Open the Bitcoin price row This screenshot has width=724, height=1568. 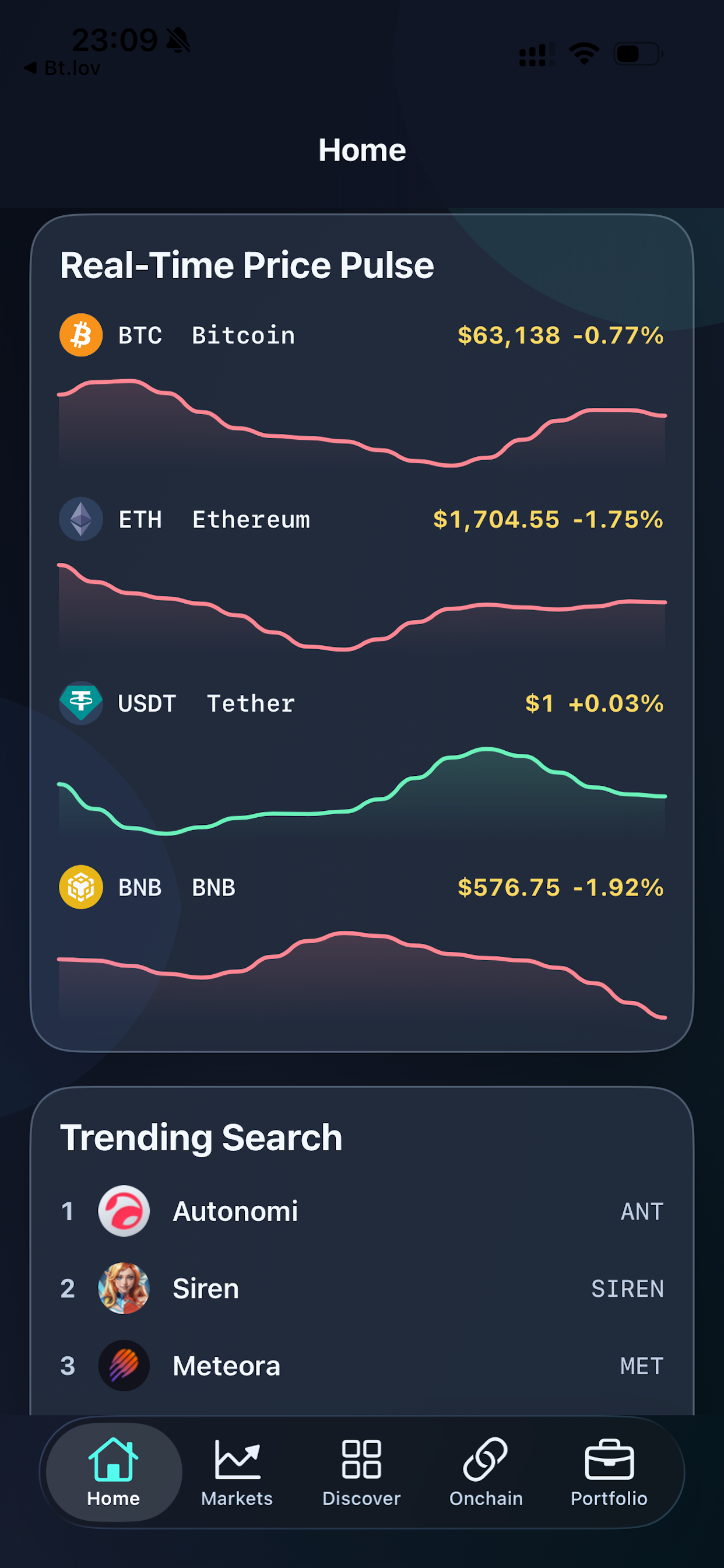tap(361, 335)
